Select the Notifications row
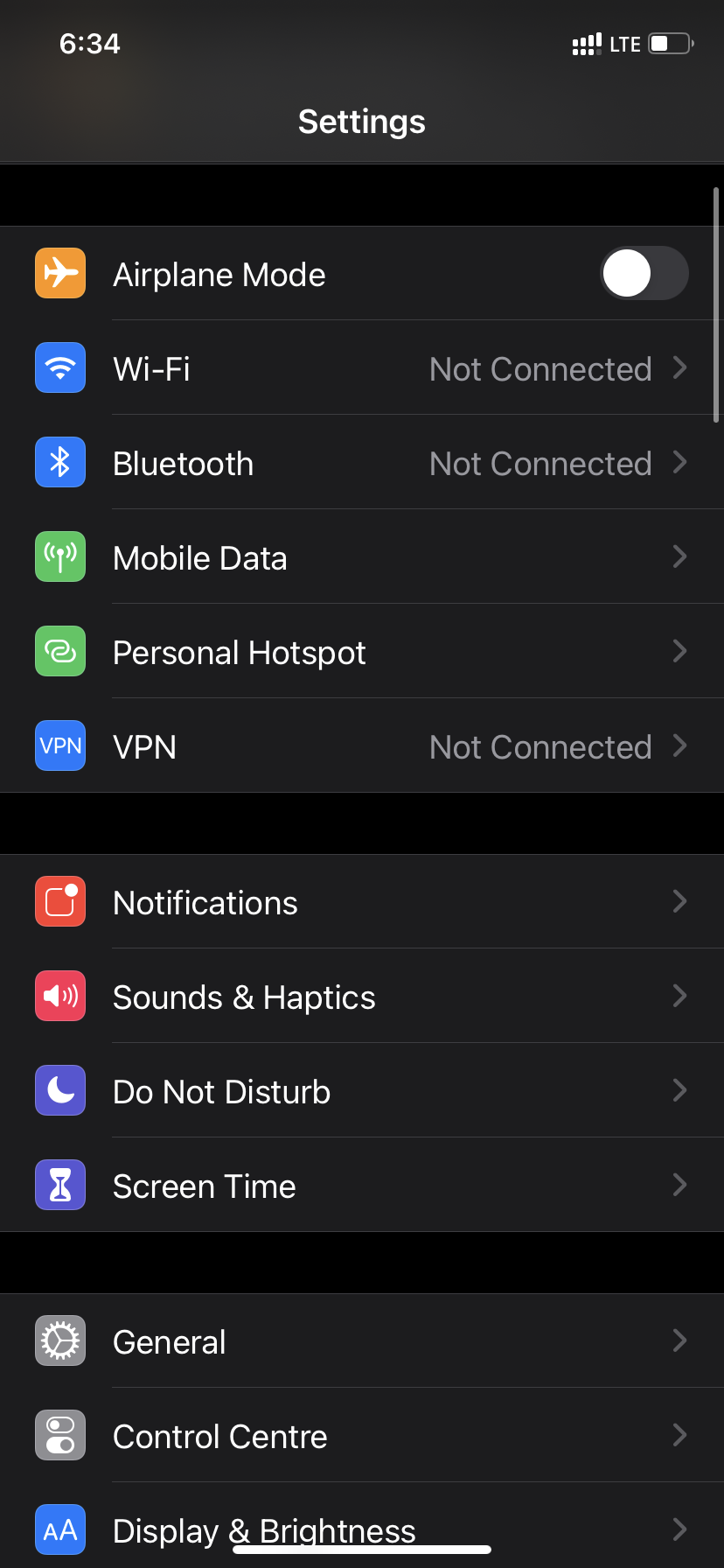 (362, 901)
